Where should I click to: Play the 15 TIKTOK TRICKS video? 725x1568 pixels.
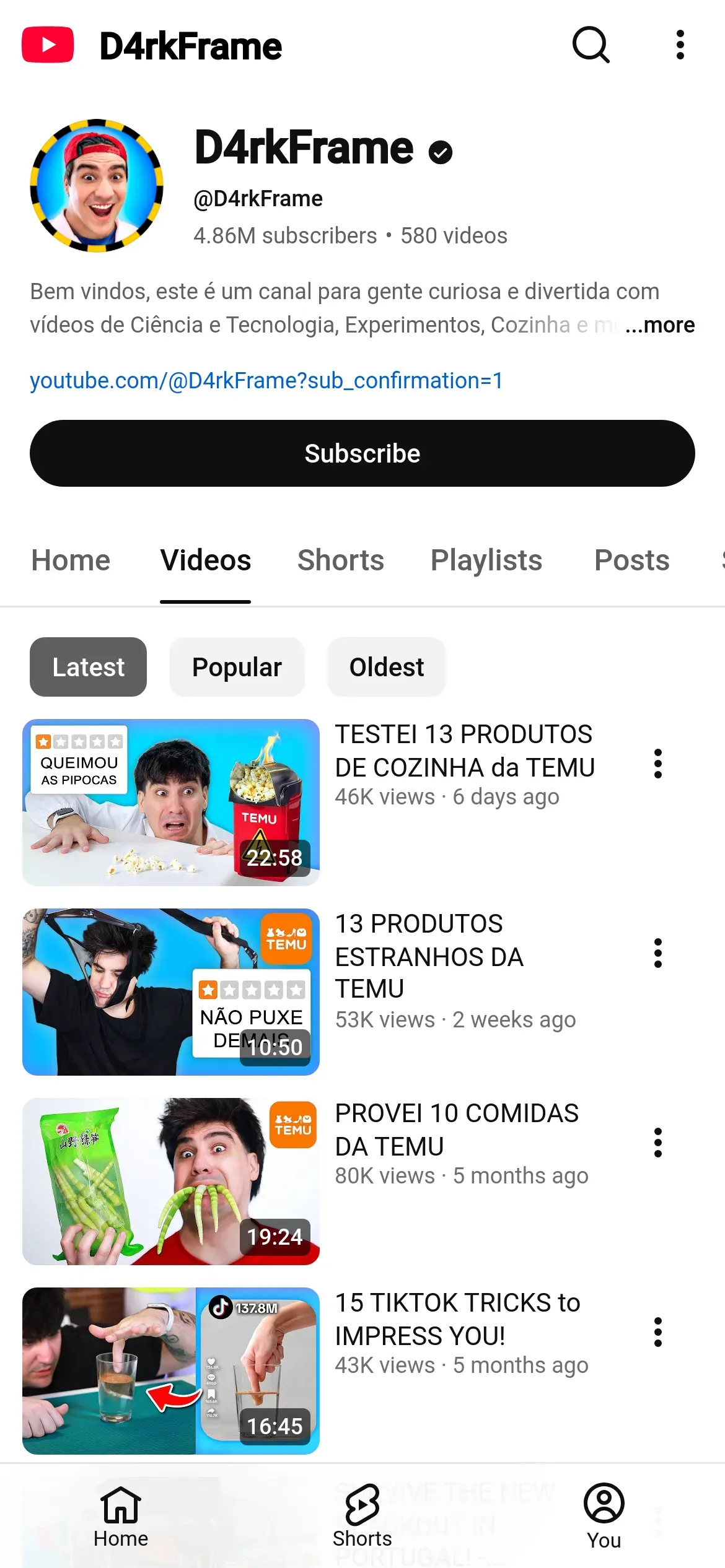pyautogui.click(x=171, y=1370)
